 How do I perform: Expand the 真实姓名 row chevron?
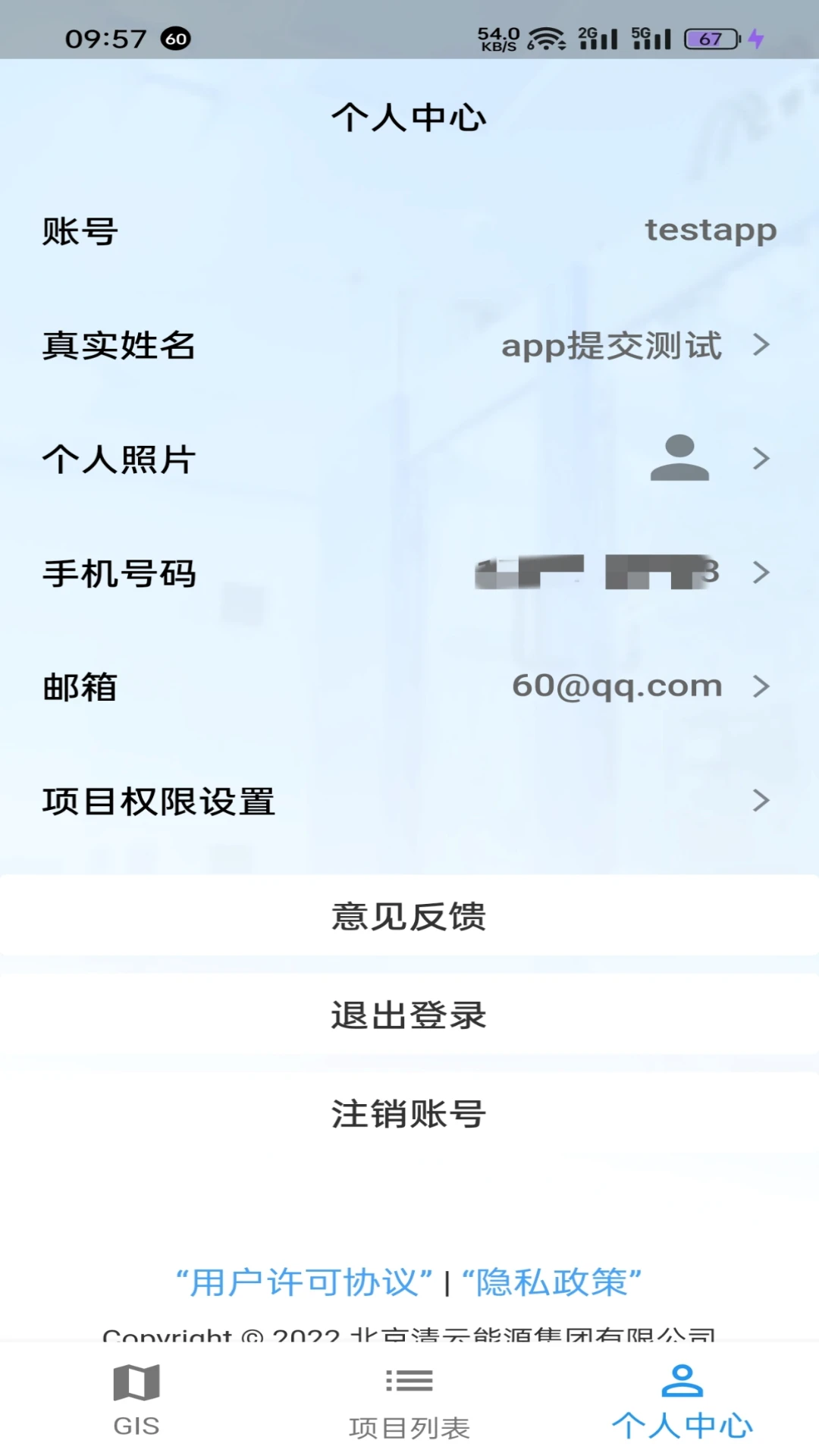coord(762,347)
